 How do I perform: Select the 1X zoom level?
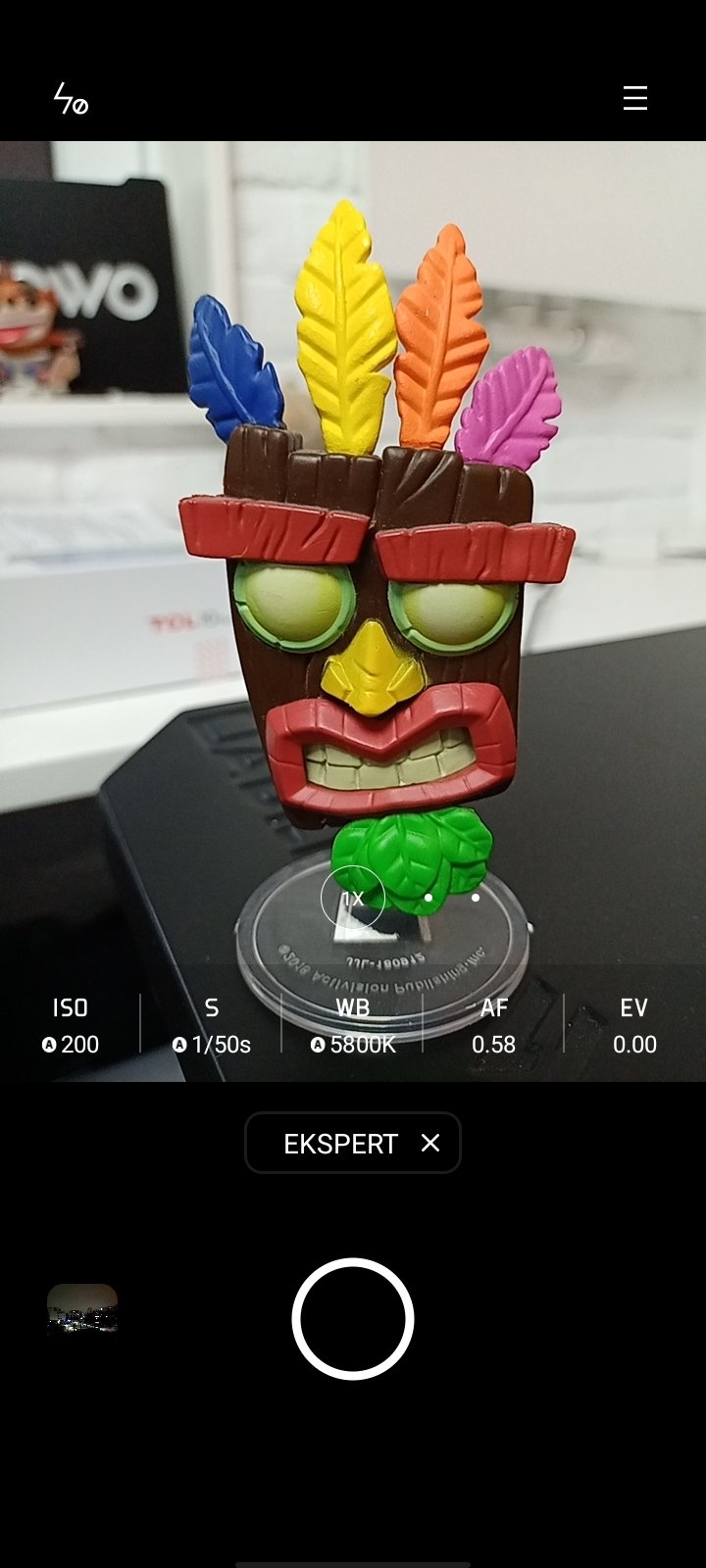tap(353, 898)
